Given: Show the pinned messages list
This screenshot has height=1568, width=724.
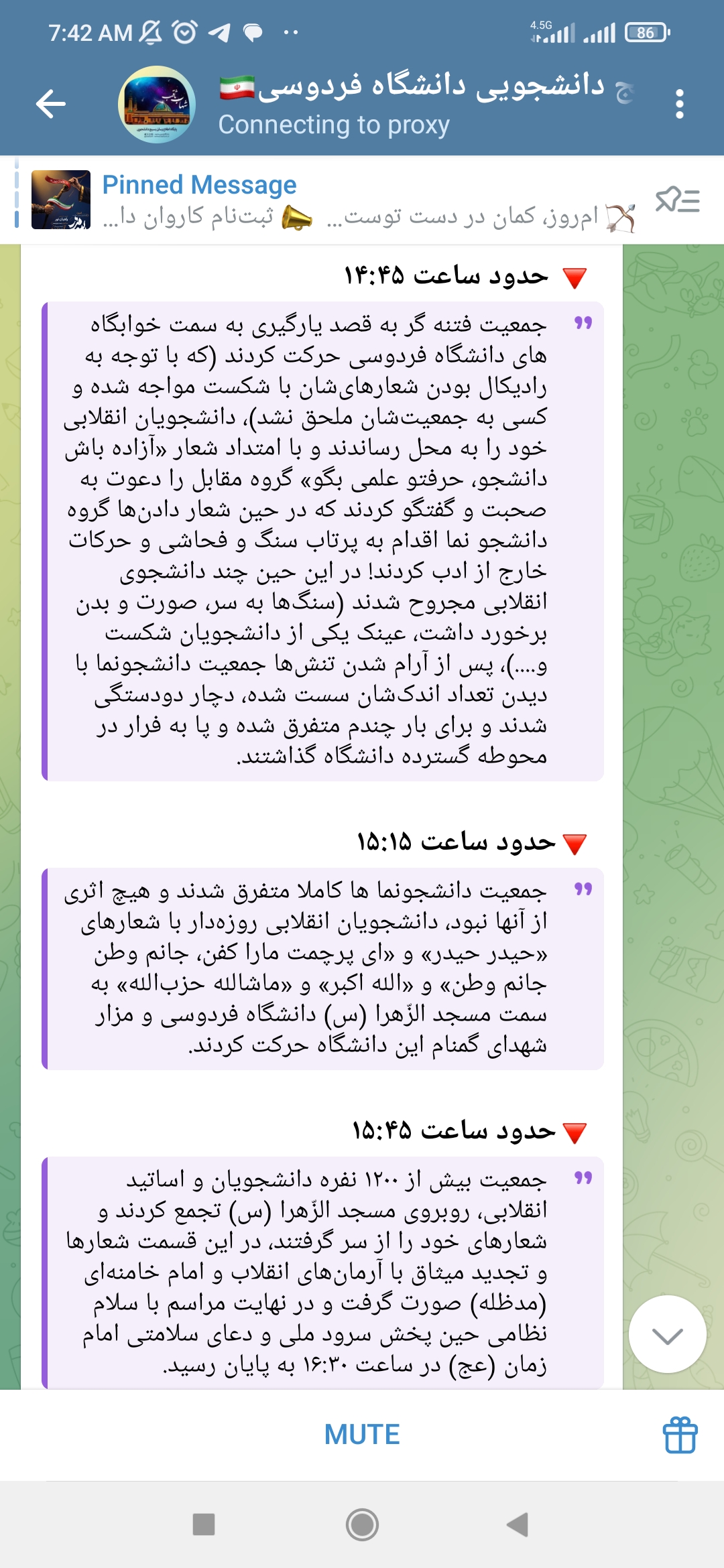Looking at the screenshot, I should [x=677, y=200].
